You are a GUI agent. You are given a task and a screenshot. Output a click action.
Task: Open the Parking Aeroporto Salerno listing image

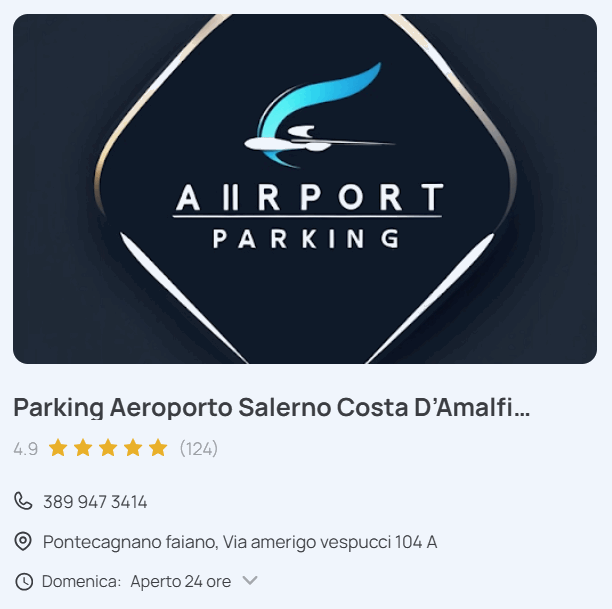tap(305, 188)
